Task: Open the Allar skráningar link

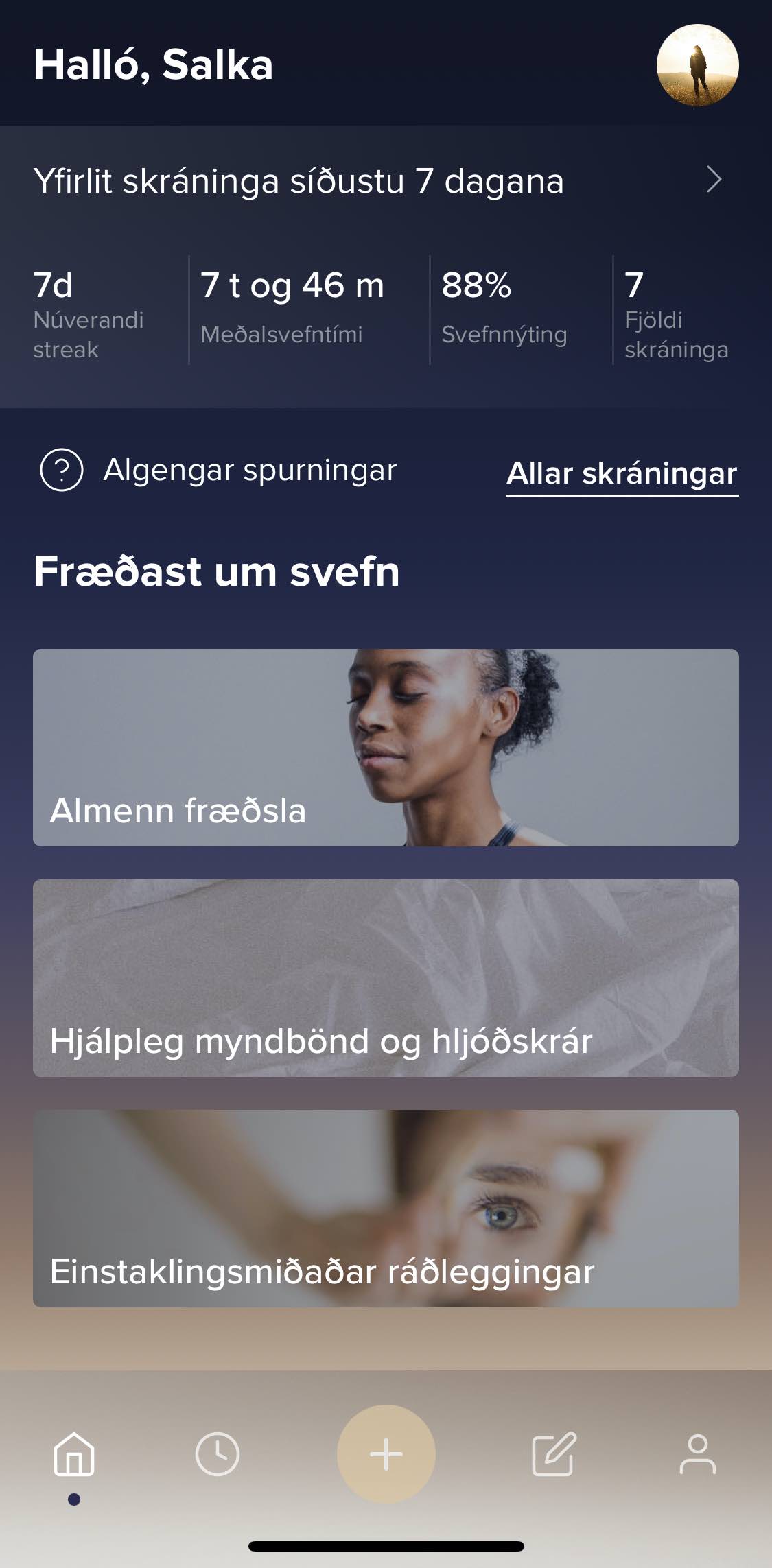Action: (622, 473)
